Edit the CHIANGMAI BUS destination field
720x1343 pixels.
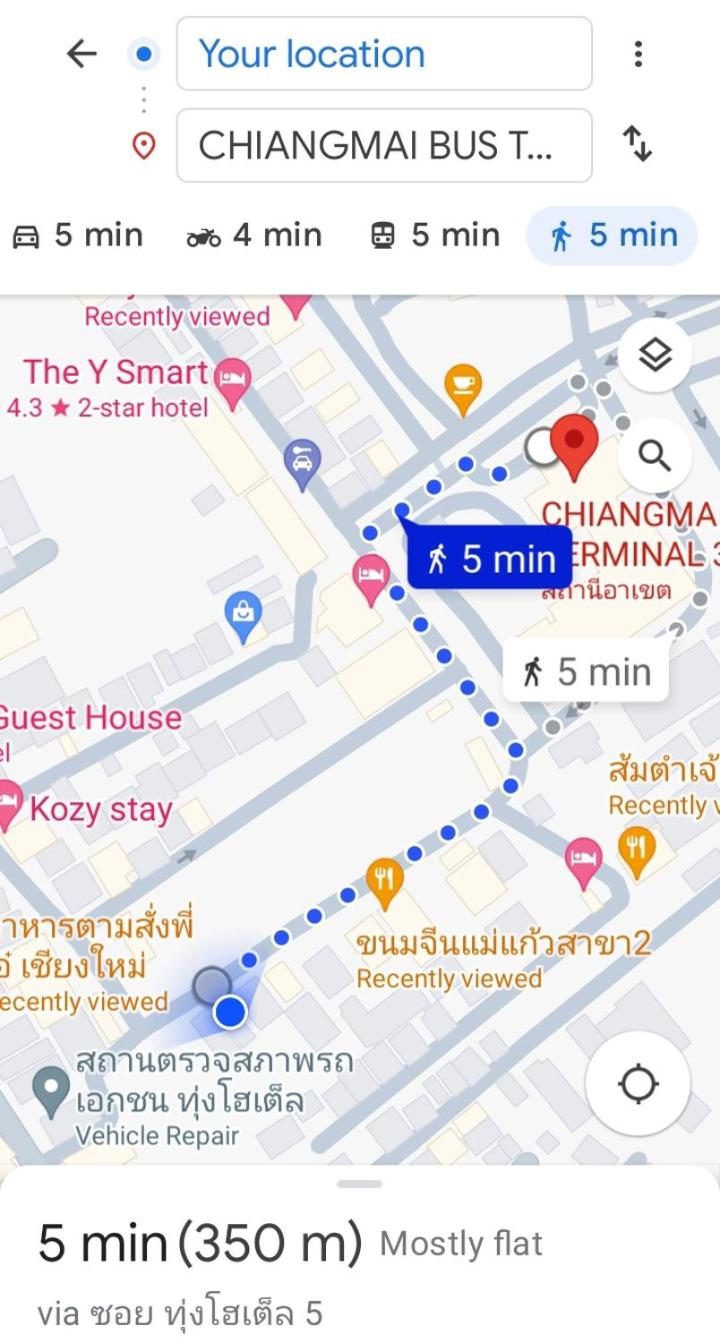(384, 146)
